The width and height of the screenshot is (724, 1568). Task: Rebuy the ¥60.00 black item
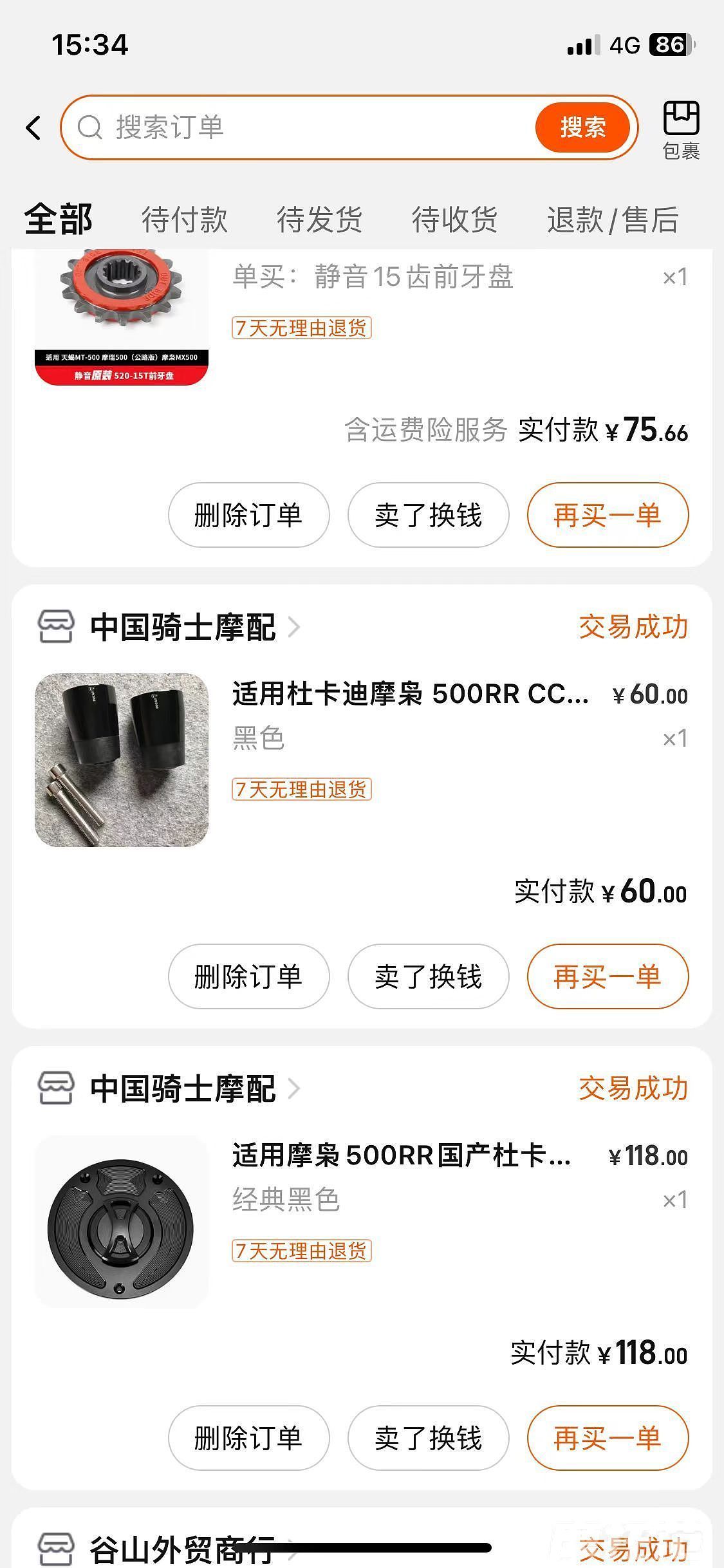coord(608,976)
